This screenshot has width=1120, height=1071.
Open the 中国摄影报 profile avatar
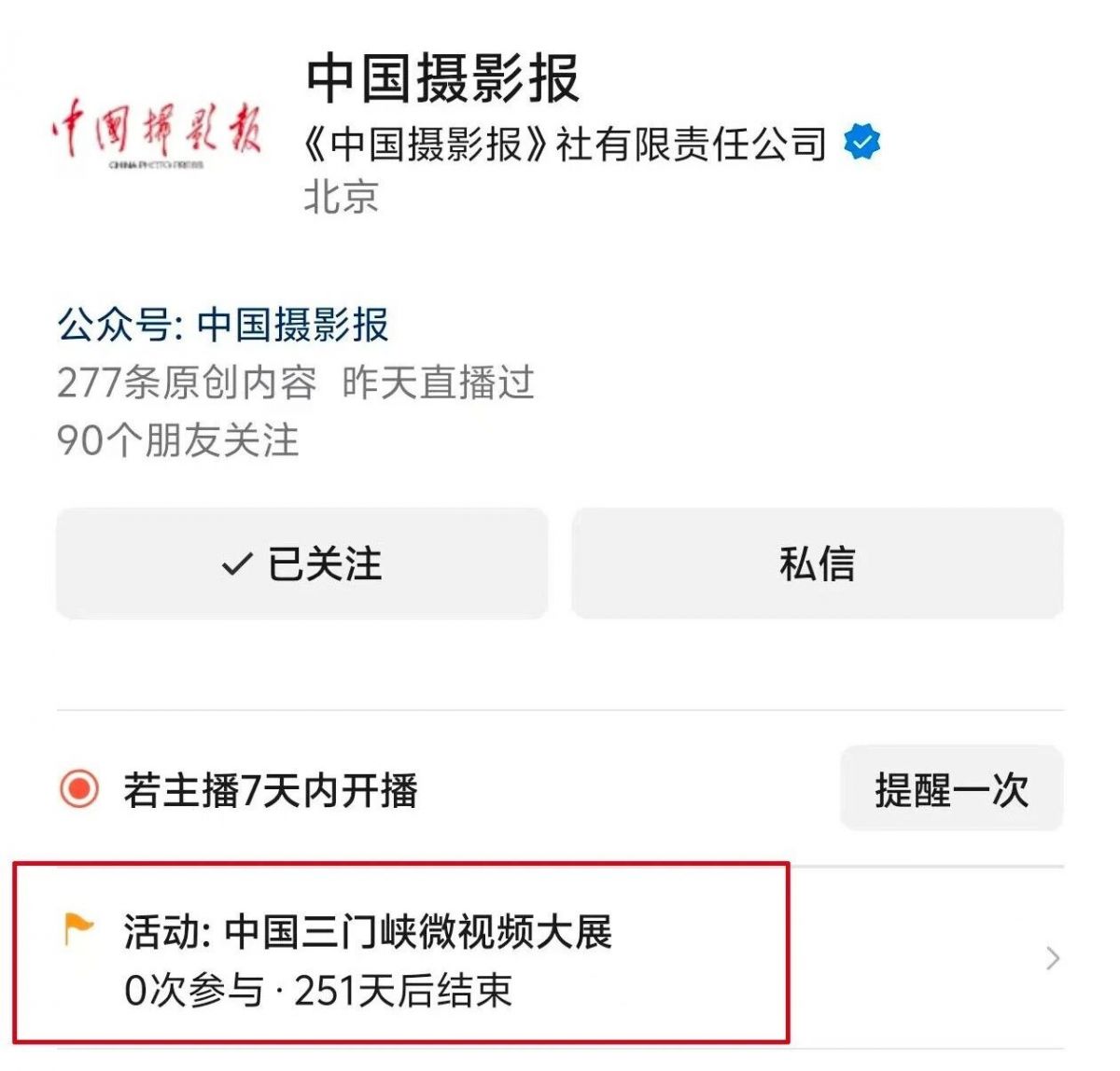pyautogui.click(x=157, y=132)
